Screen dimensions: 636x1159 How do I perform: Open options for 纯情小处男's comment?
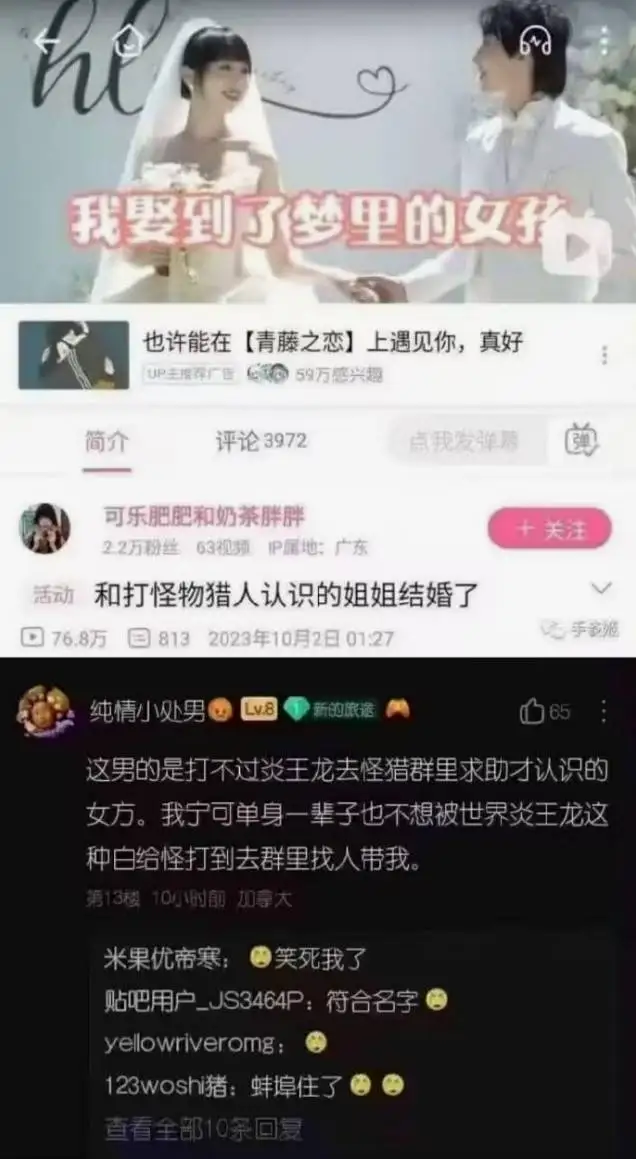pyautogui.click(x=604, y=711)
